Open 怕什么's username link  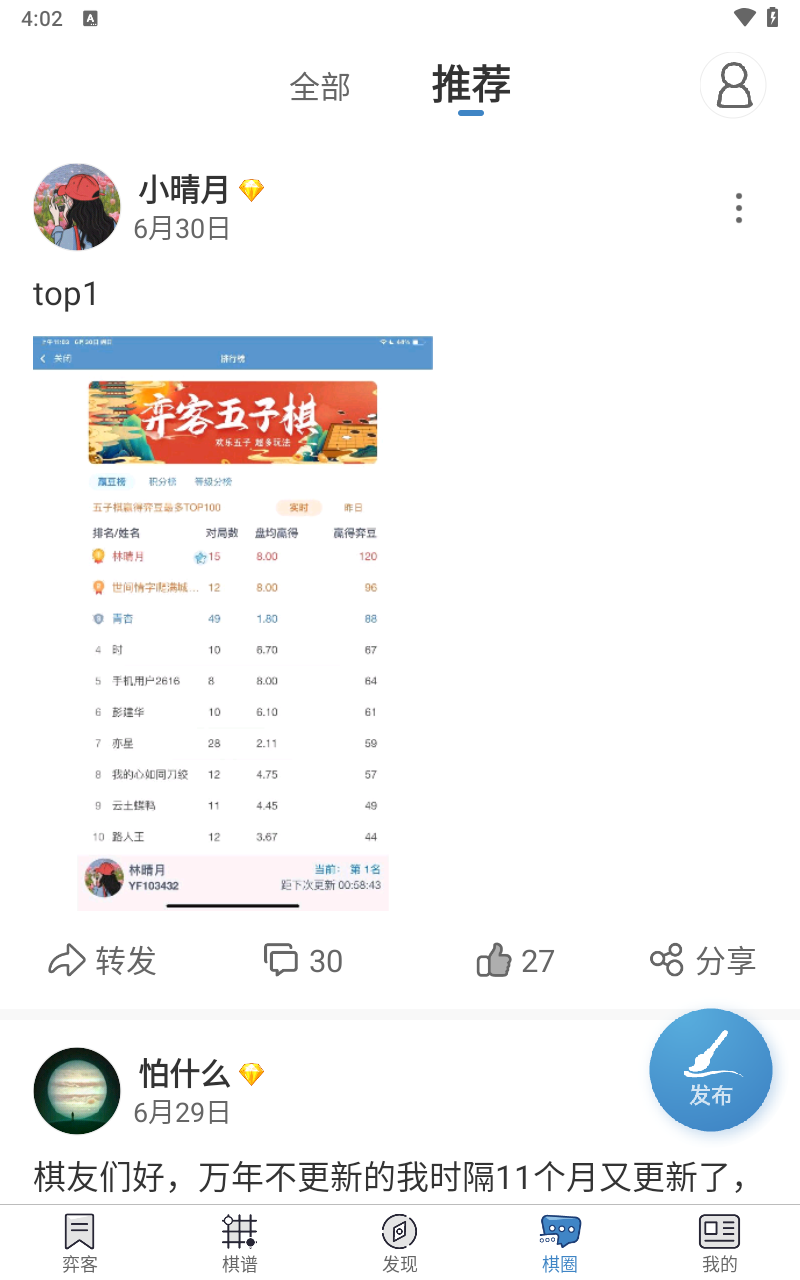click(180, 1072)
